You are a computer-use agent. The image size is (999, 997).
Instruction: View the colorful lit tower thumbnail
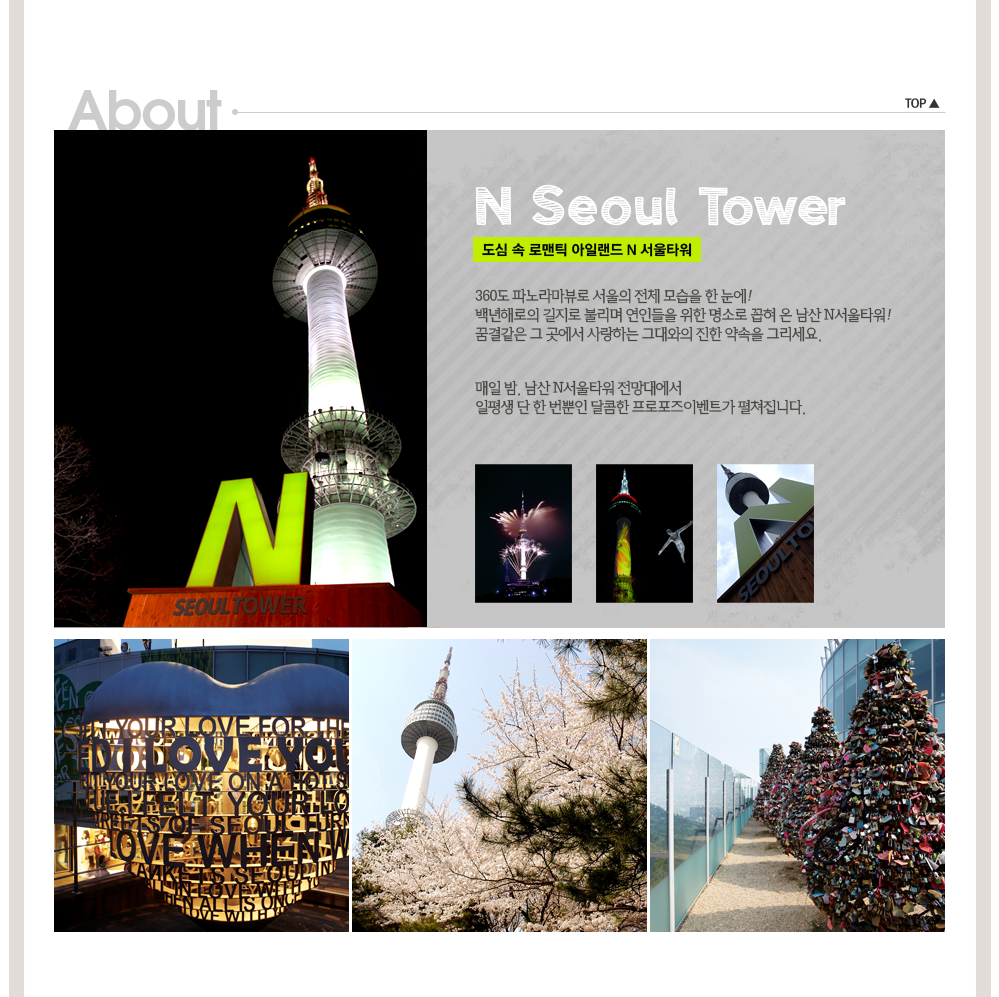(x=644, y=533)
